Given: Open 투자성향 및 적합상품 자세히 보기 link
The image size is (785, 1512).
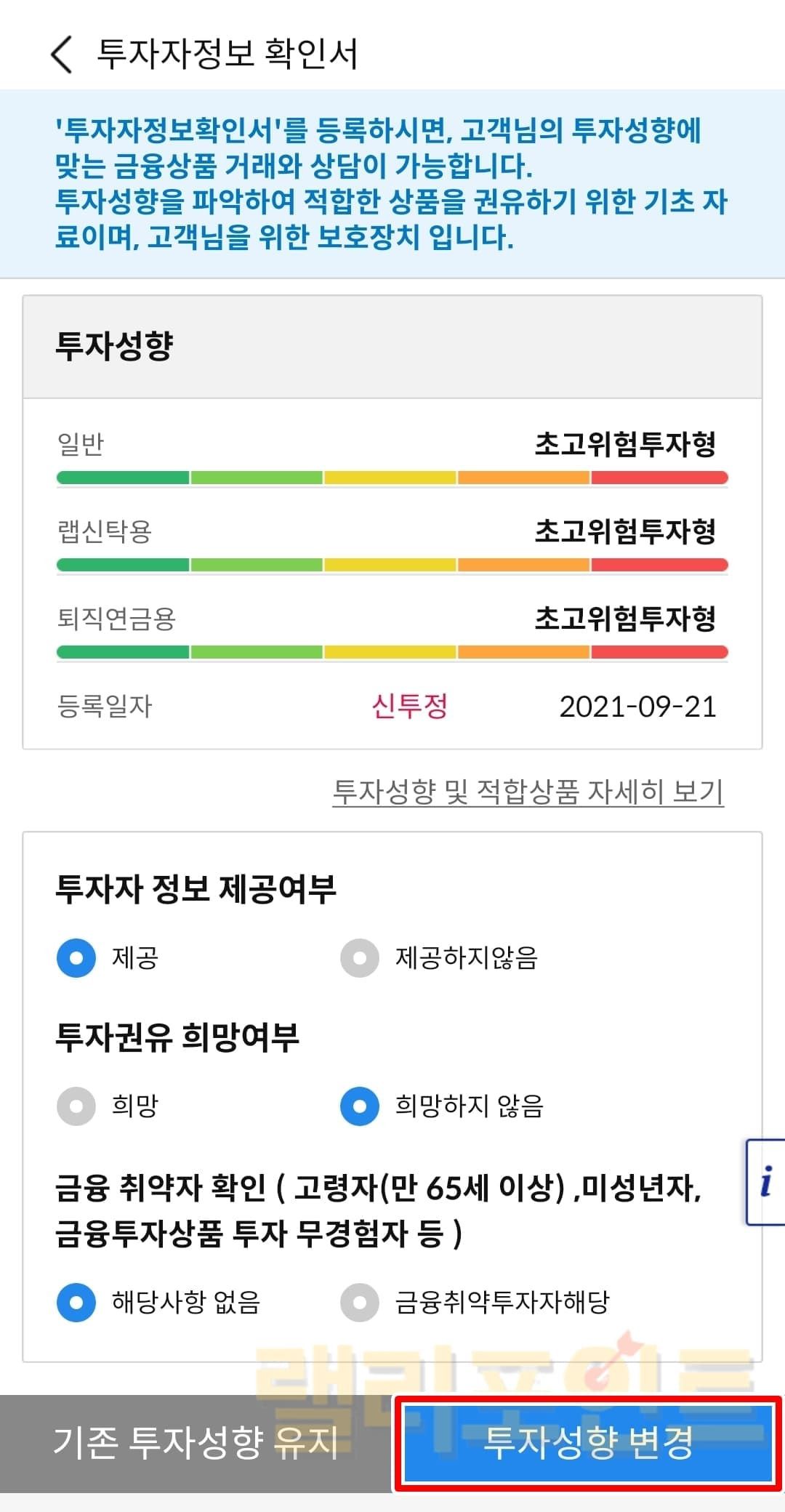Looking at the screenshot, I should 528,792.
